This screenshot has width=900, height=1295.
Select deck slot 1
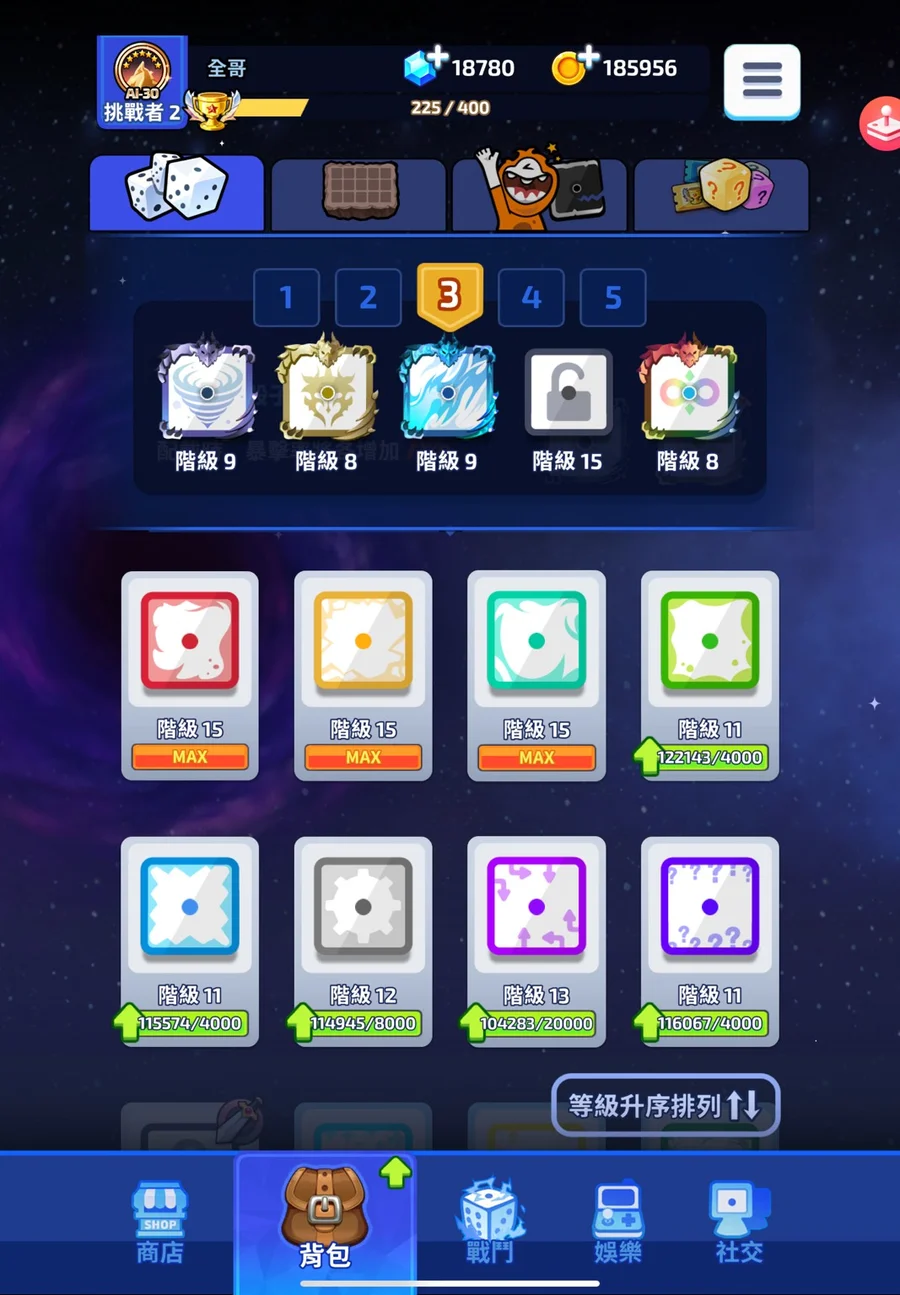(x=286, y=298)
